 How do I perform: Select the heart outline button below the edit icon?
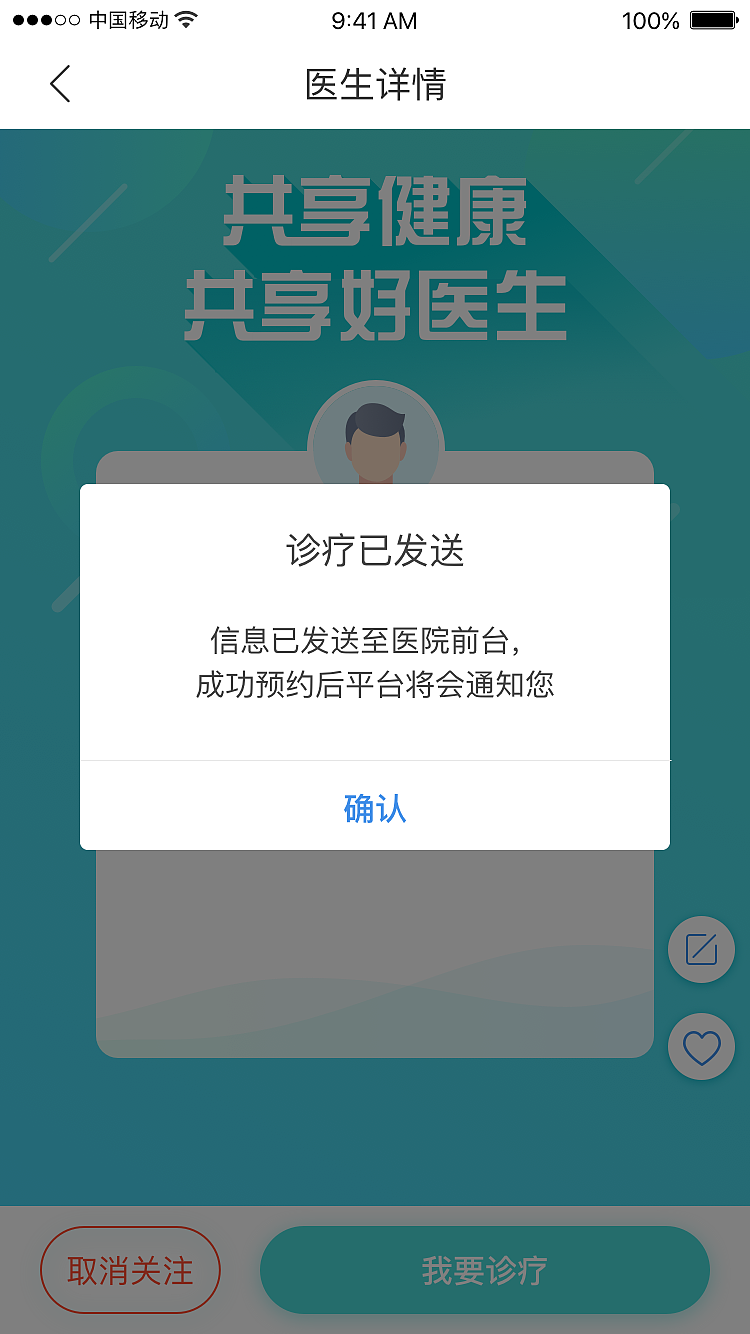701,1046
